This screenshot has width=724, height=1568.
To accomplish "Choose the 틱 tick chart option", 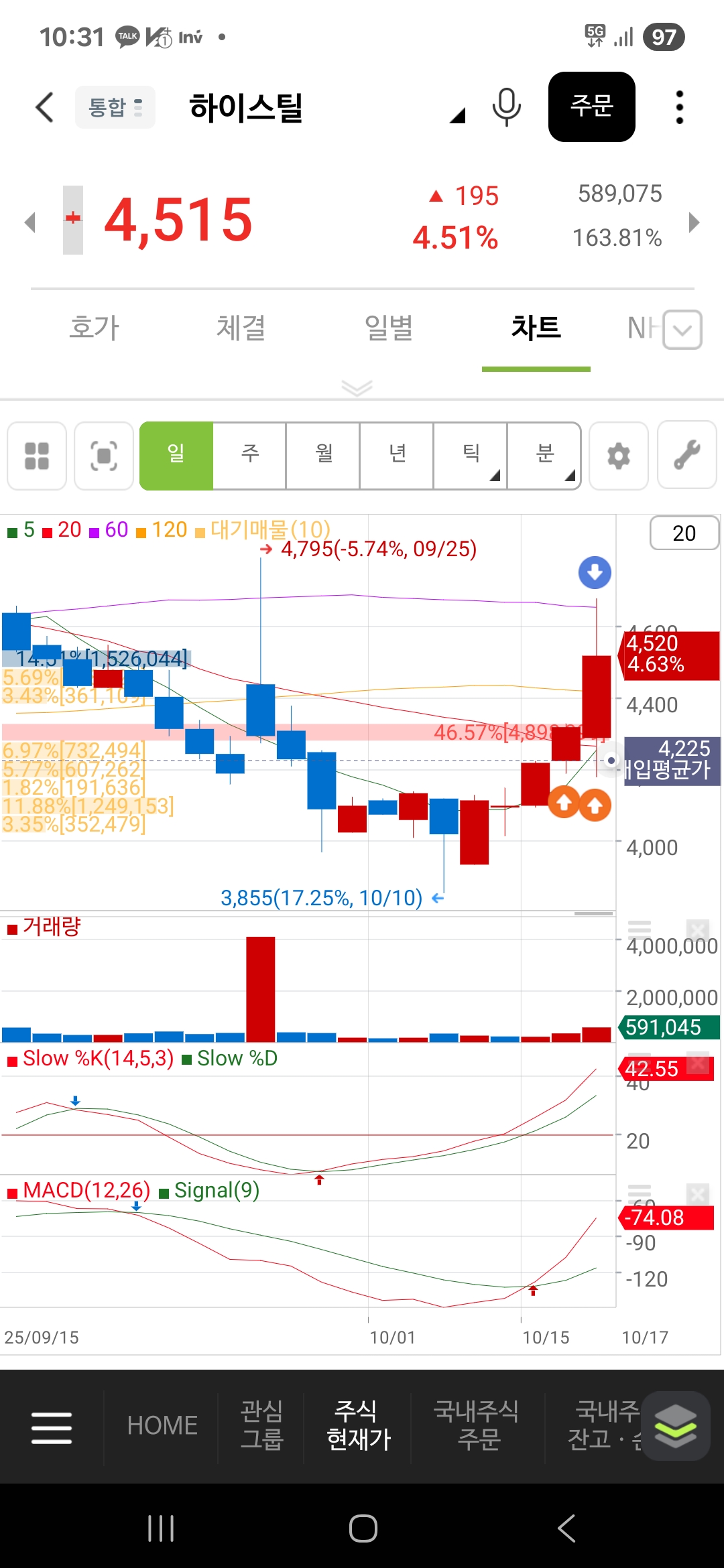I will pyautogui.click(x=471, y=456).
